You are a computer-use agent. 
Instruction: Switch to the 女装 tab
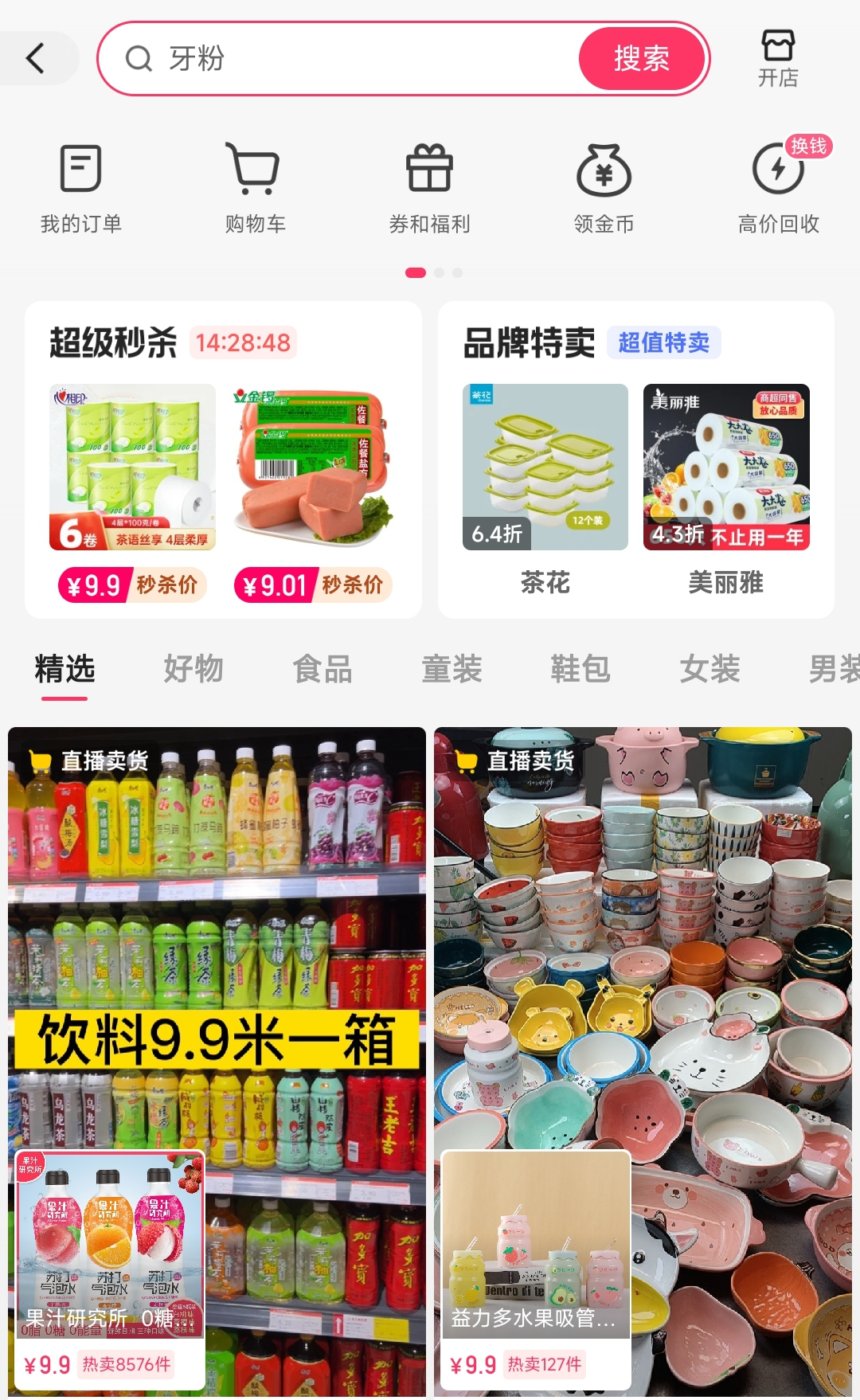point(709,669)
